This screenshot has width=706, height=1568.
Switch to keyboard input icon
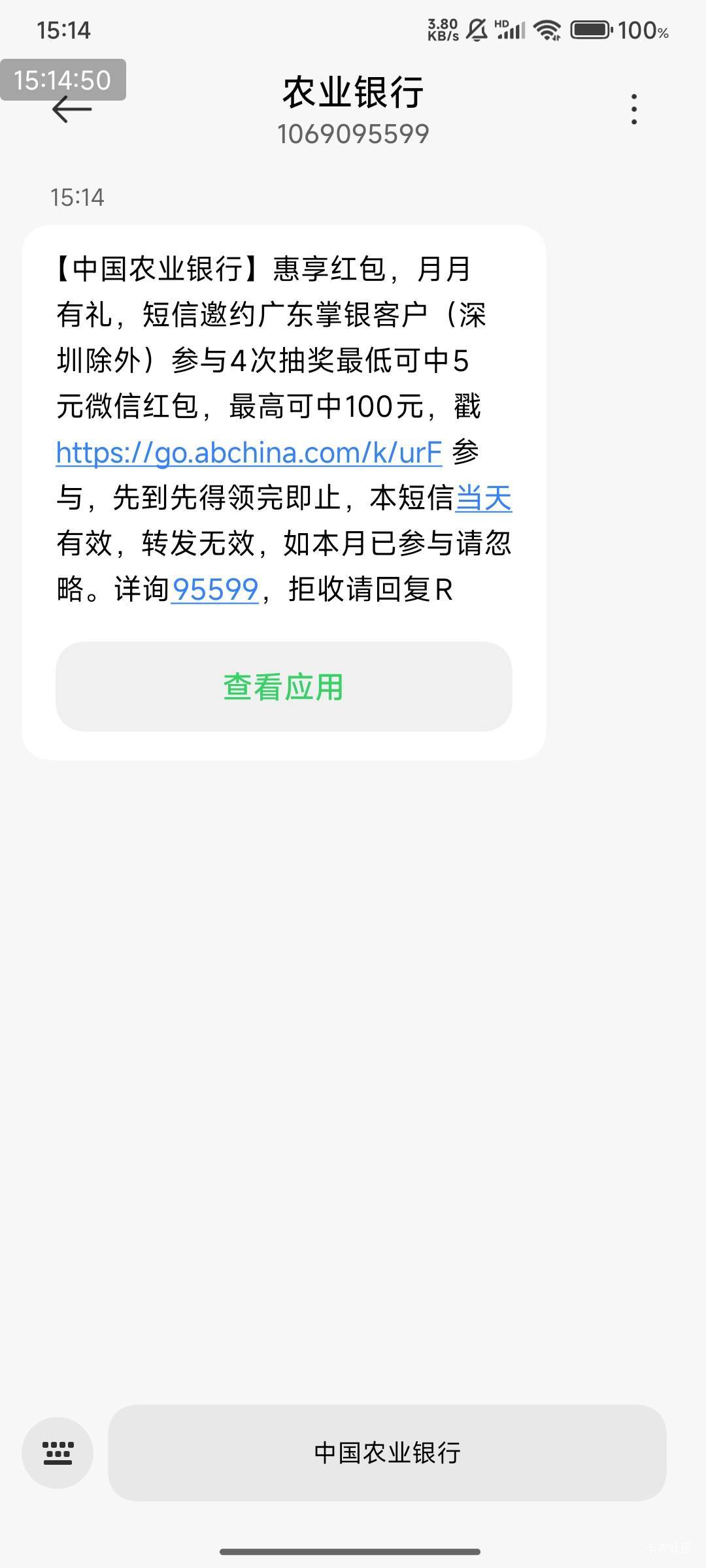pyautogui.click(x=58, y=1453)
